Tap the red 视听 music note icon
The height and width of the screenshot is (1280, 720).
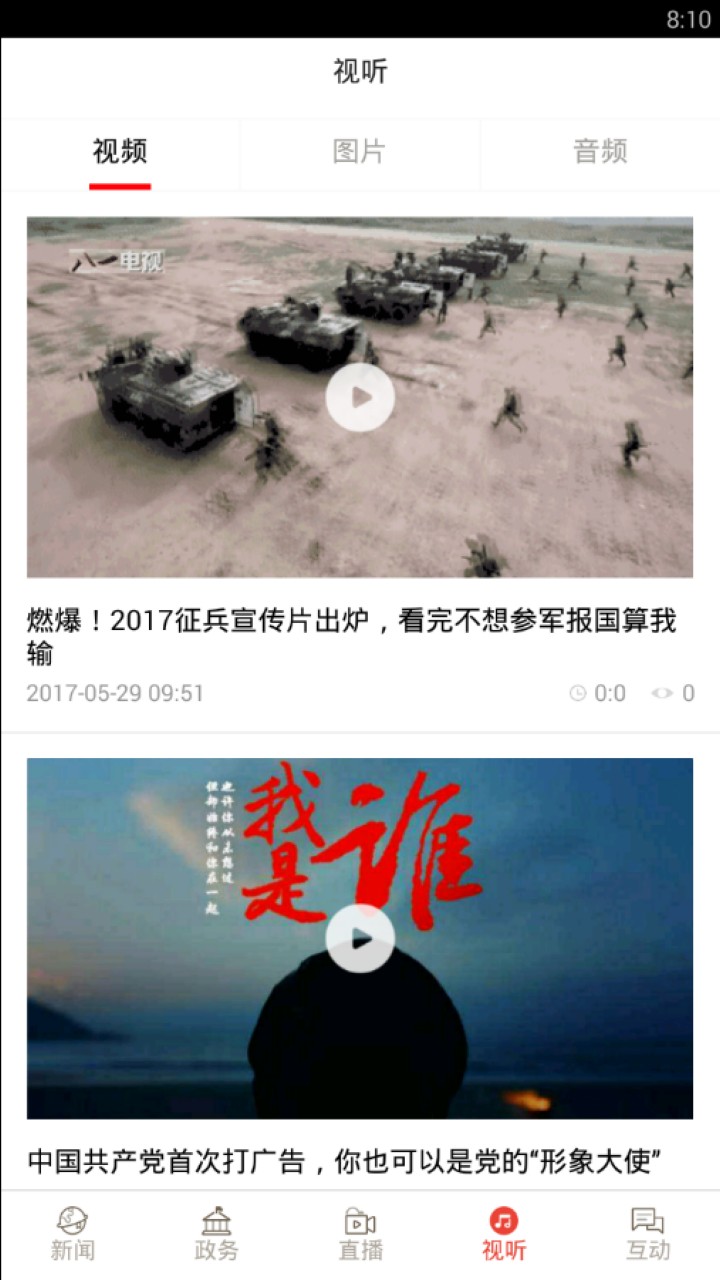coord(504,1222)
